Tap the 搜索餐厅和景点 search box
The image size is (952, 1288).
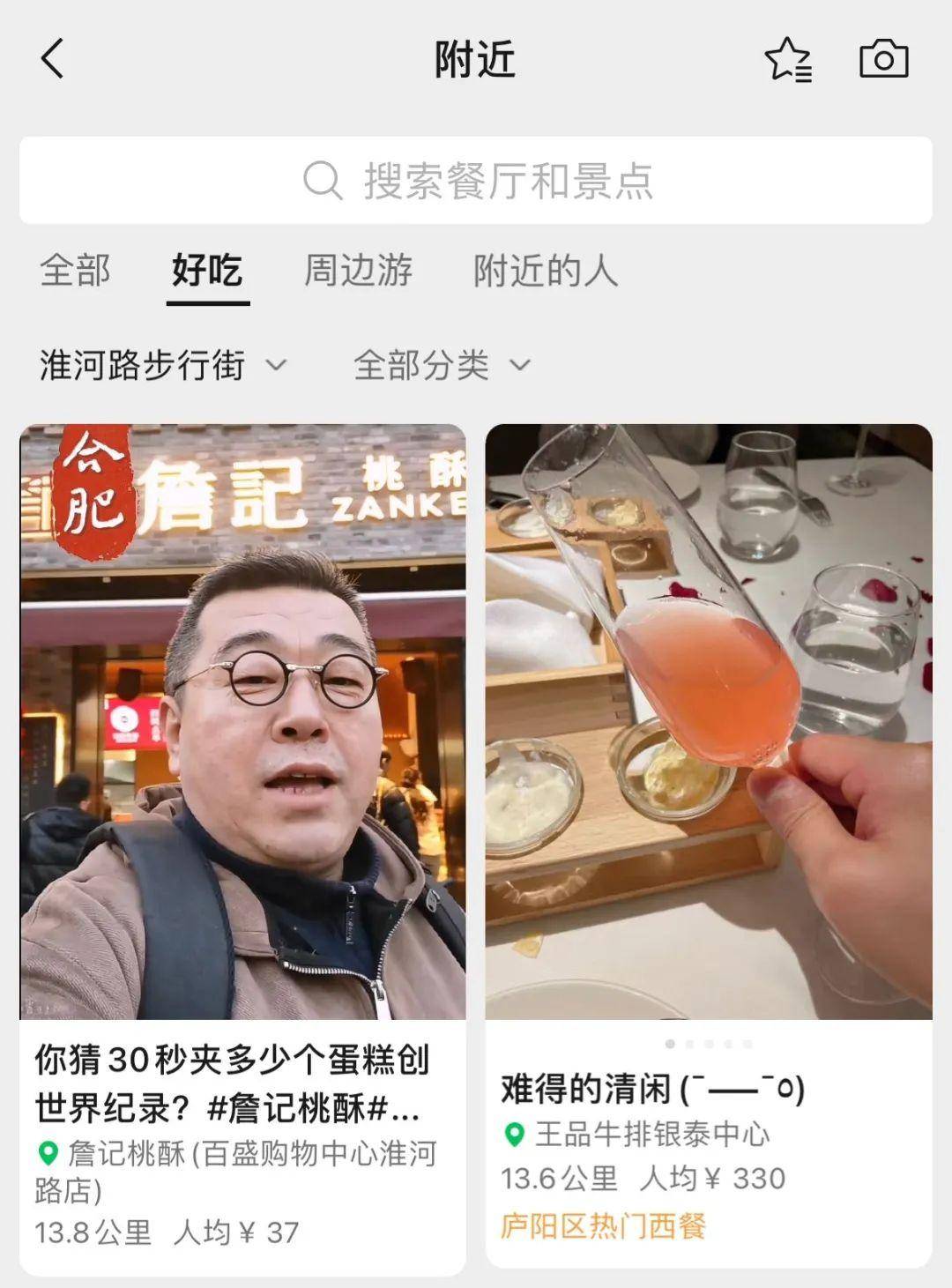click(x=476, y=181)
